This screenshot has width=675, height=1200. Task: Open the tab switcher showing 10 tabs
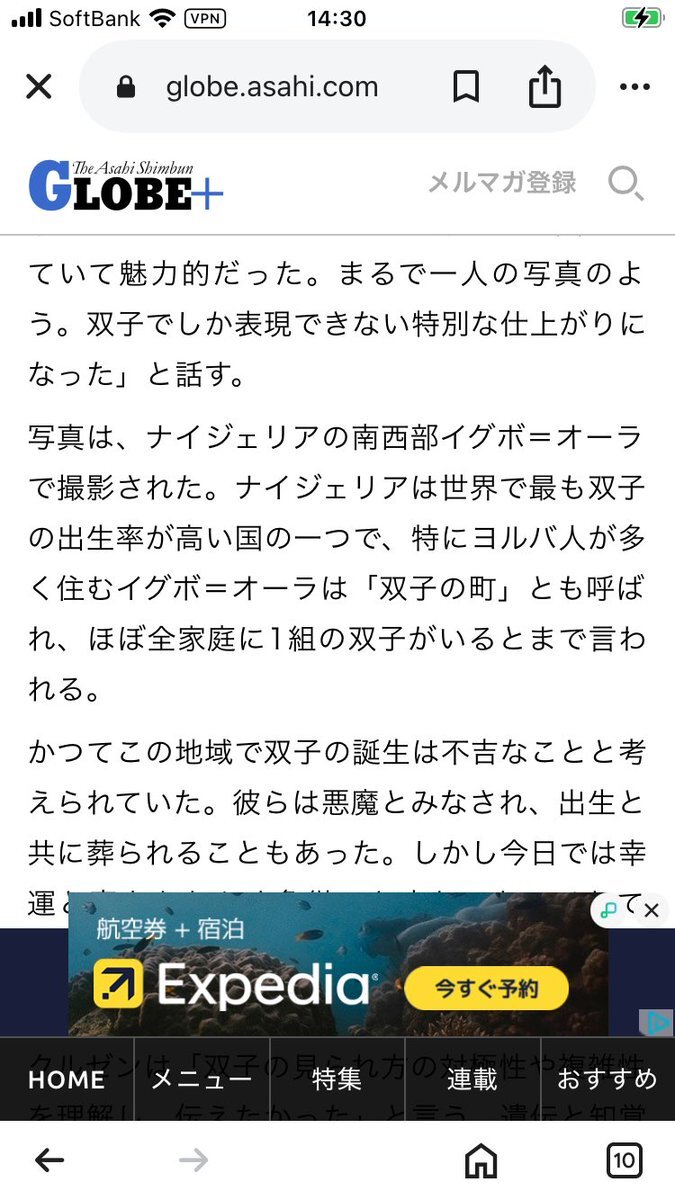(x=624, y=1160)
